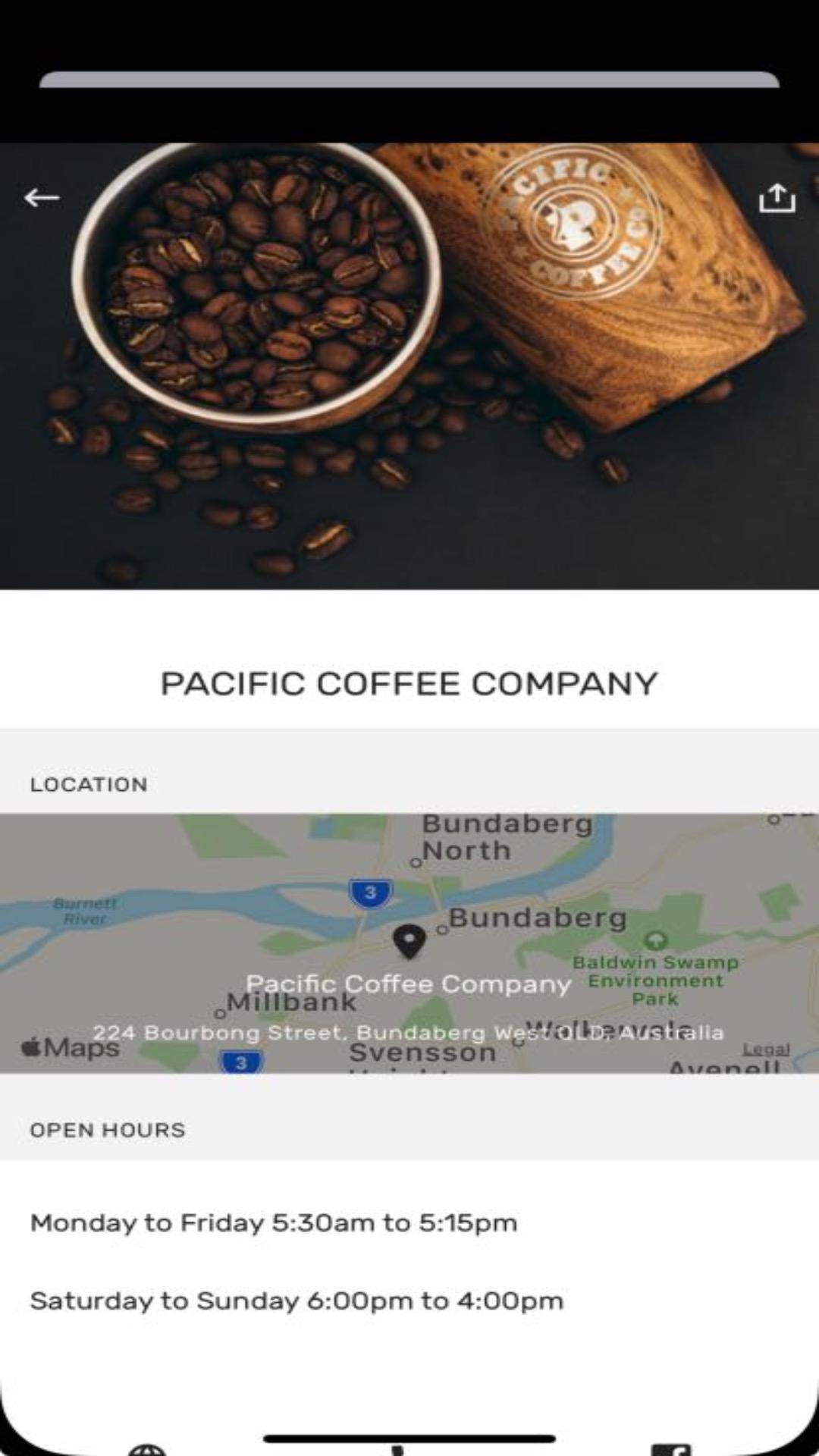Go back using the arrow
819x1456 pixels.
point(42,198)
